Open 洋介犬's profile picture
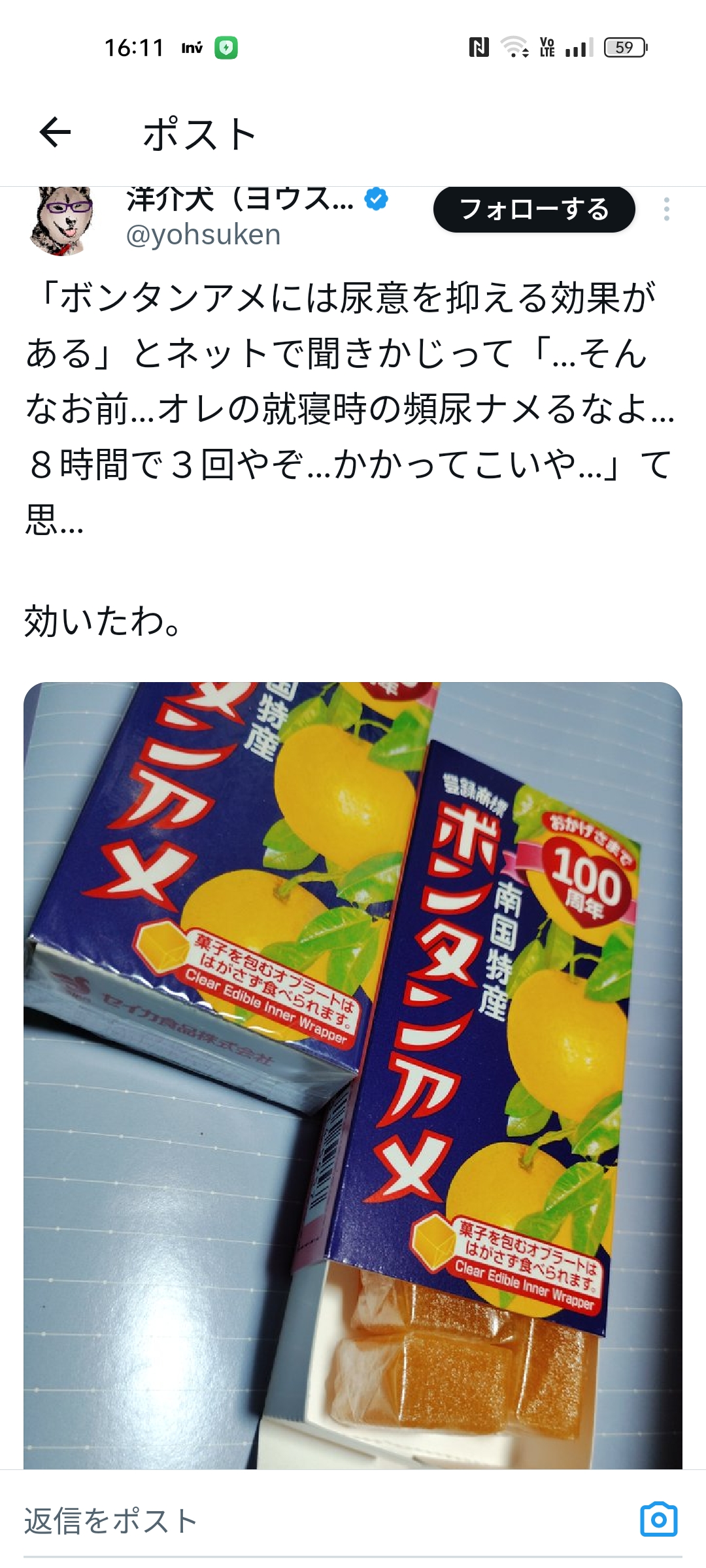Screen dimensions: 706x1568 tap(63, 220)
